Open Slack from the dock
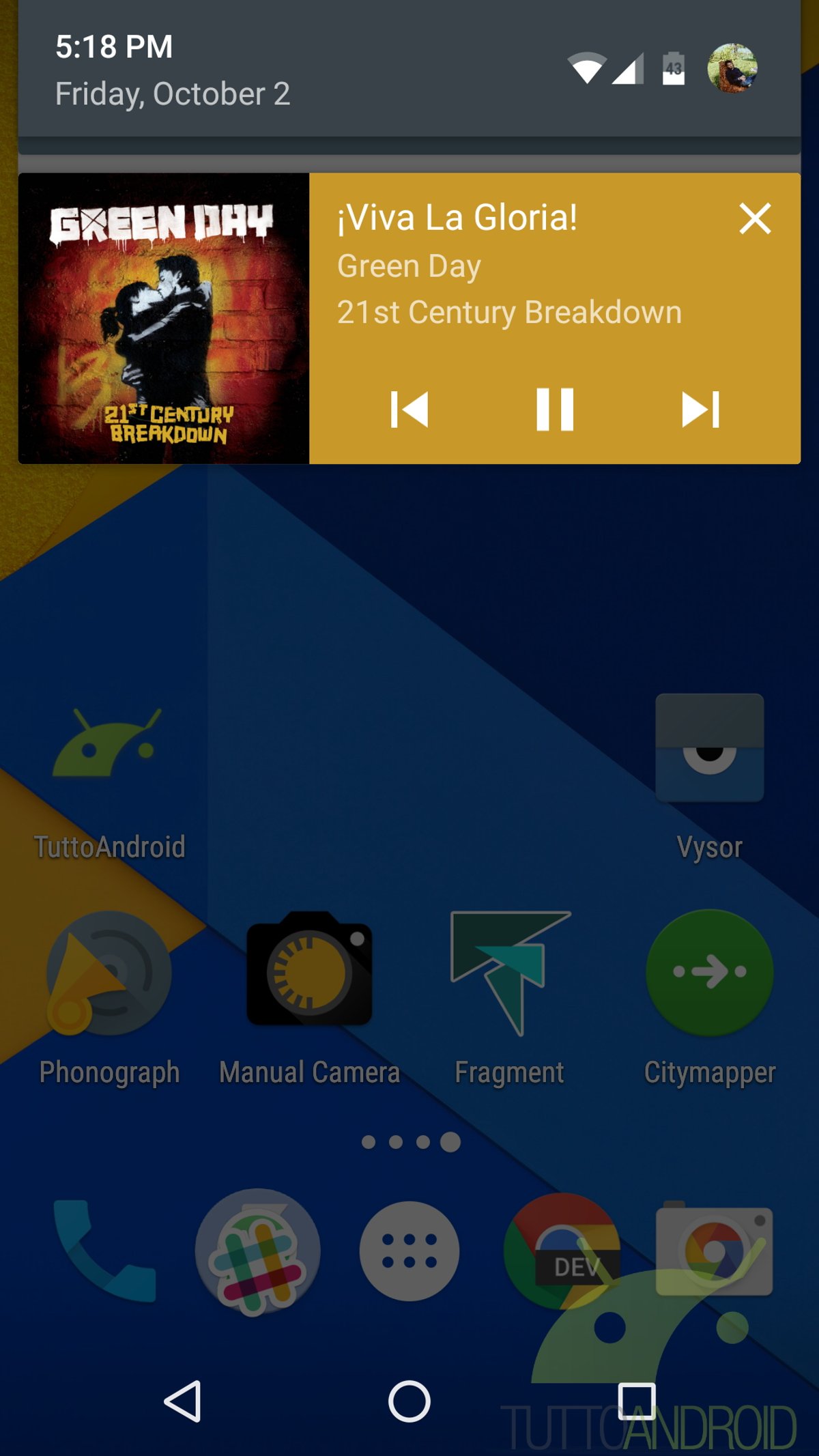The image size is (819, 1456). point(257,1252)
